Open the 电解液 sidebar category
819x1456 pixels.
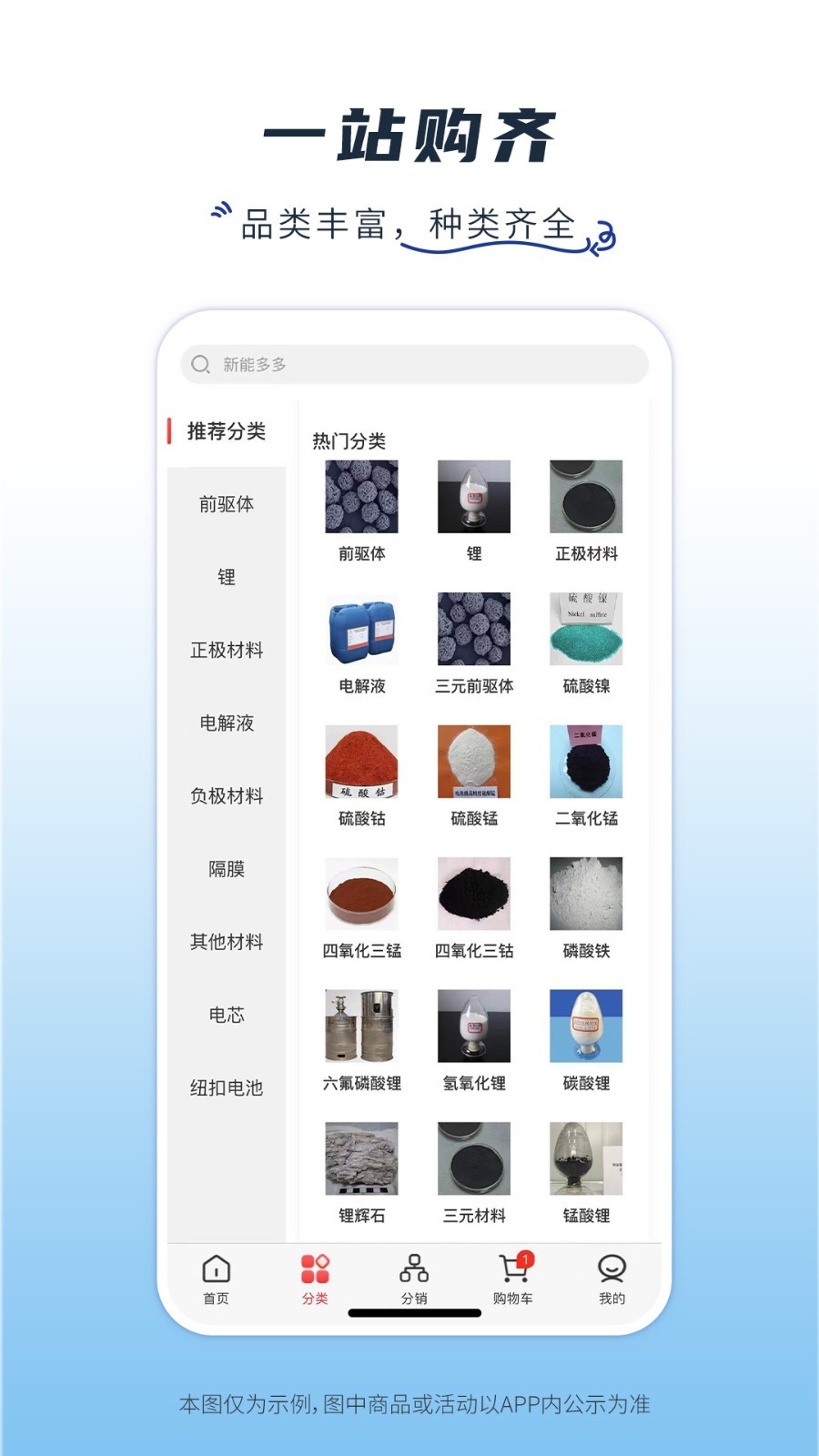(x=227, y=723)
